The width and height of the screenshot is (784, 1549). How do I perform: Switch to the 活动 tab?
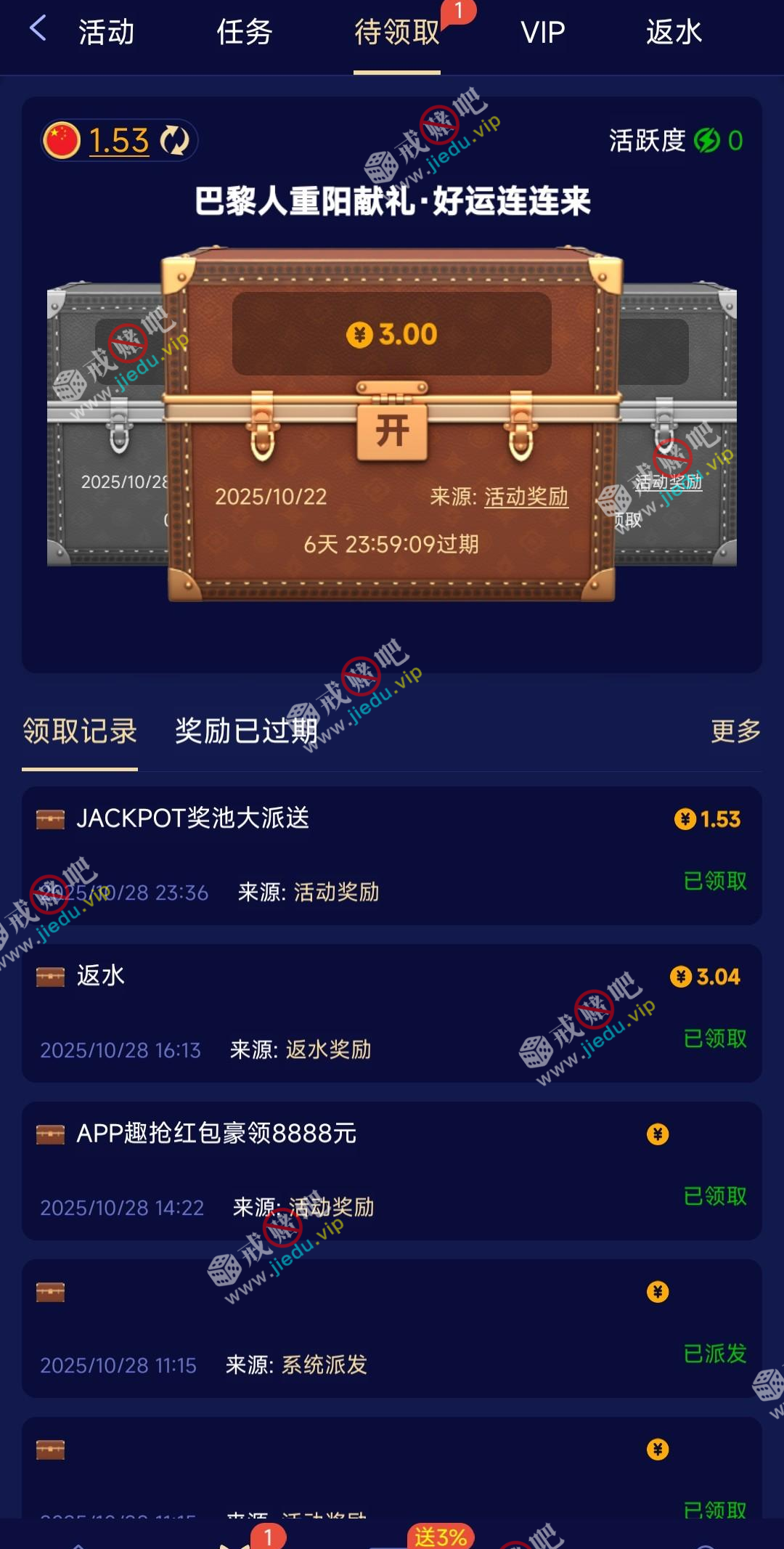pos(107,33)
